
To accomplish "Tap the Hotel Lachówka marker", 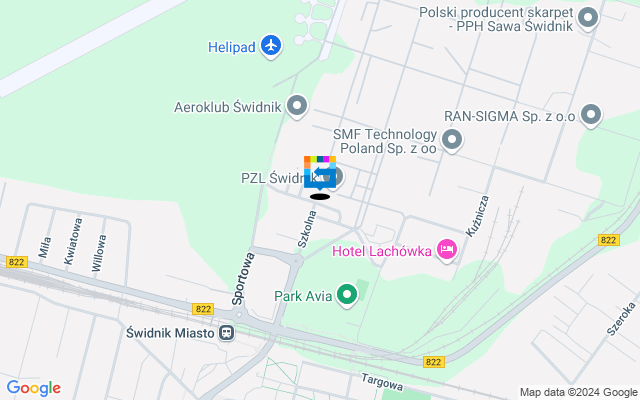I will (446, 249).
